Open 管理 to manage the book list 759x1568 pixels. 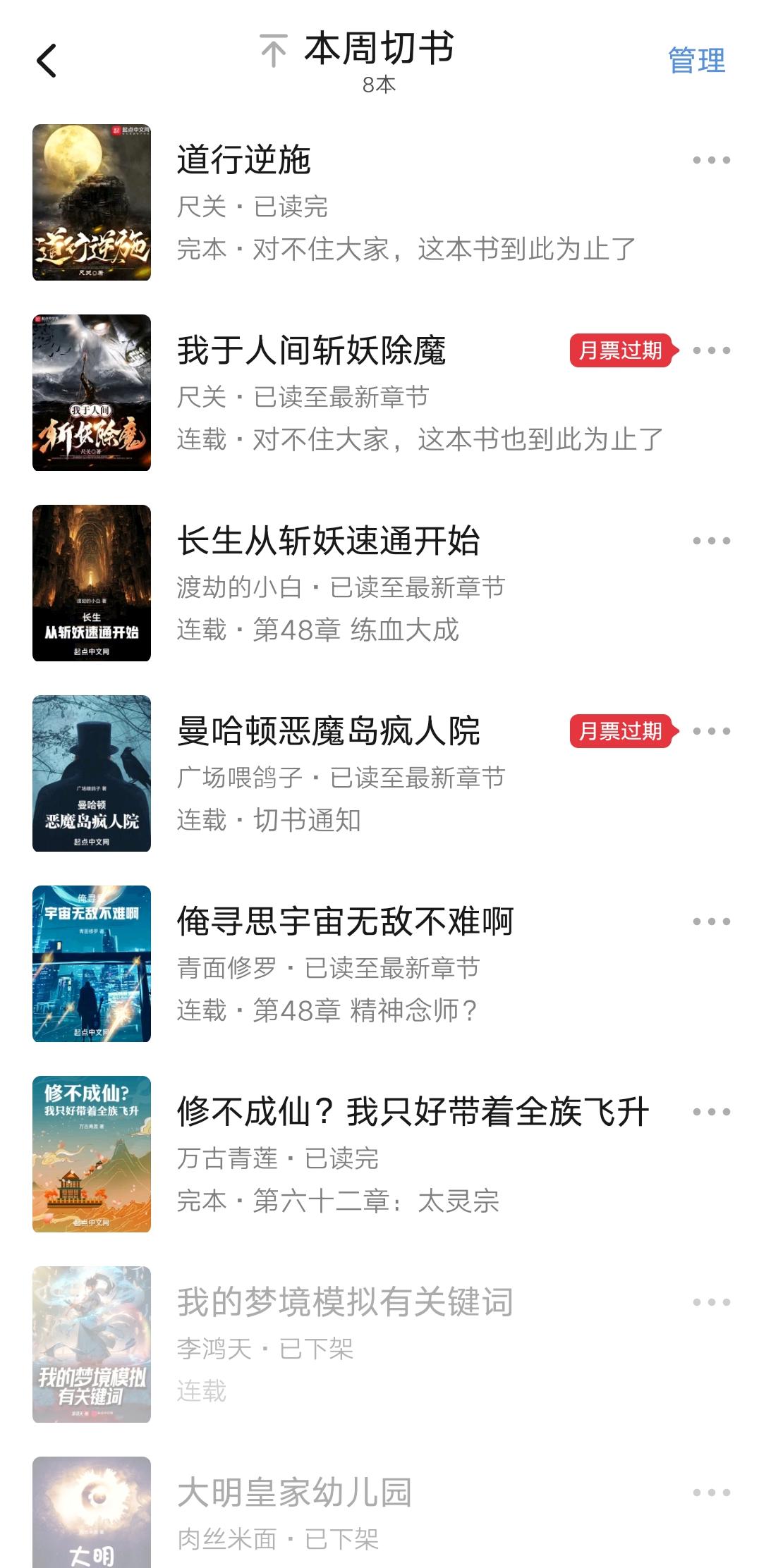tap(696, 61)
